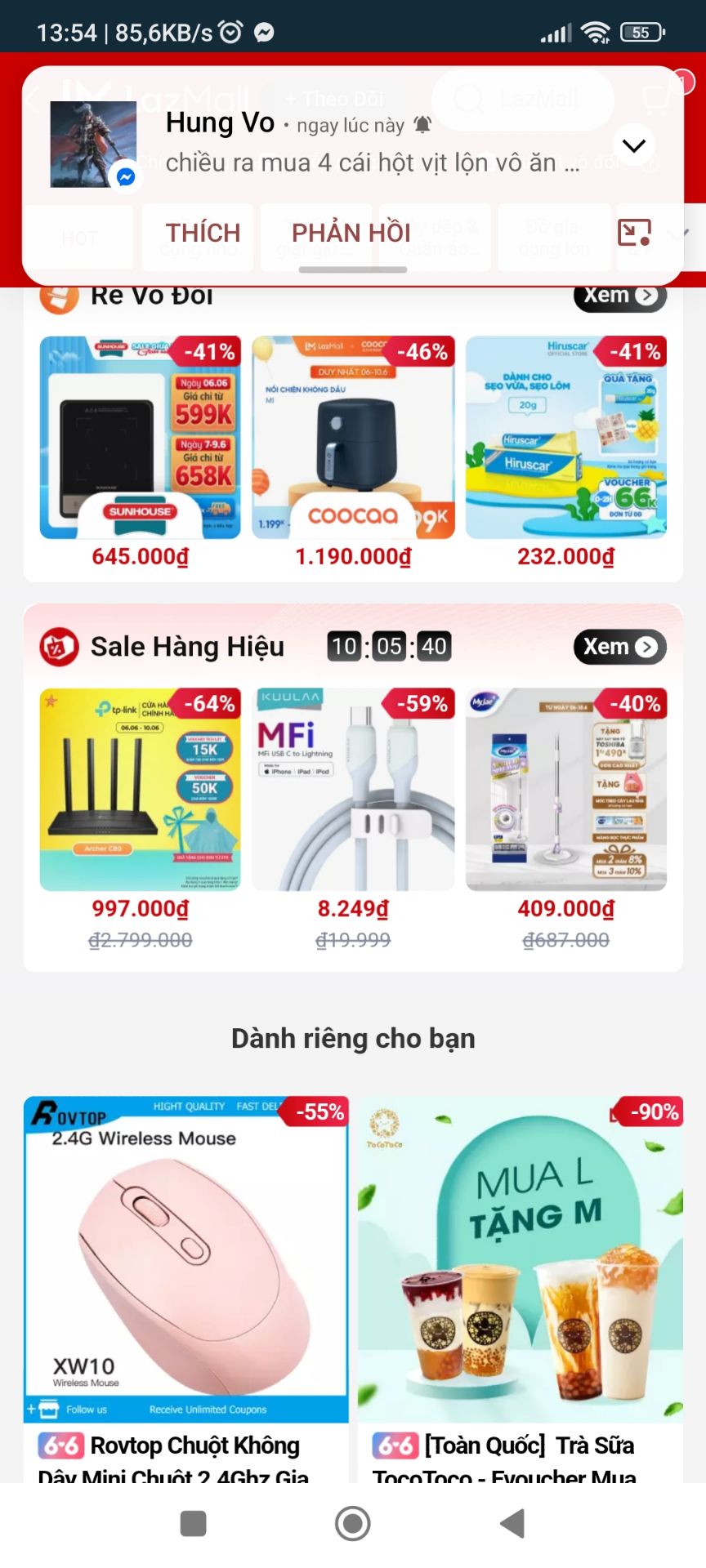The width and height of the screenshot is (706, 1568).
Task: Open Hiruscar 232.000đ product
Action: tap(565, 439)
